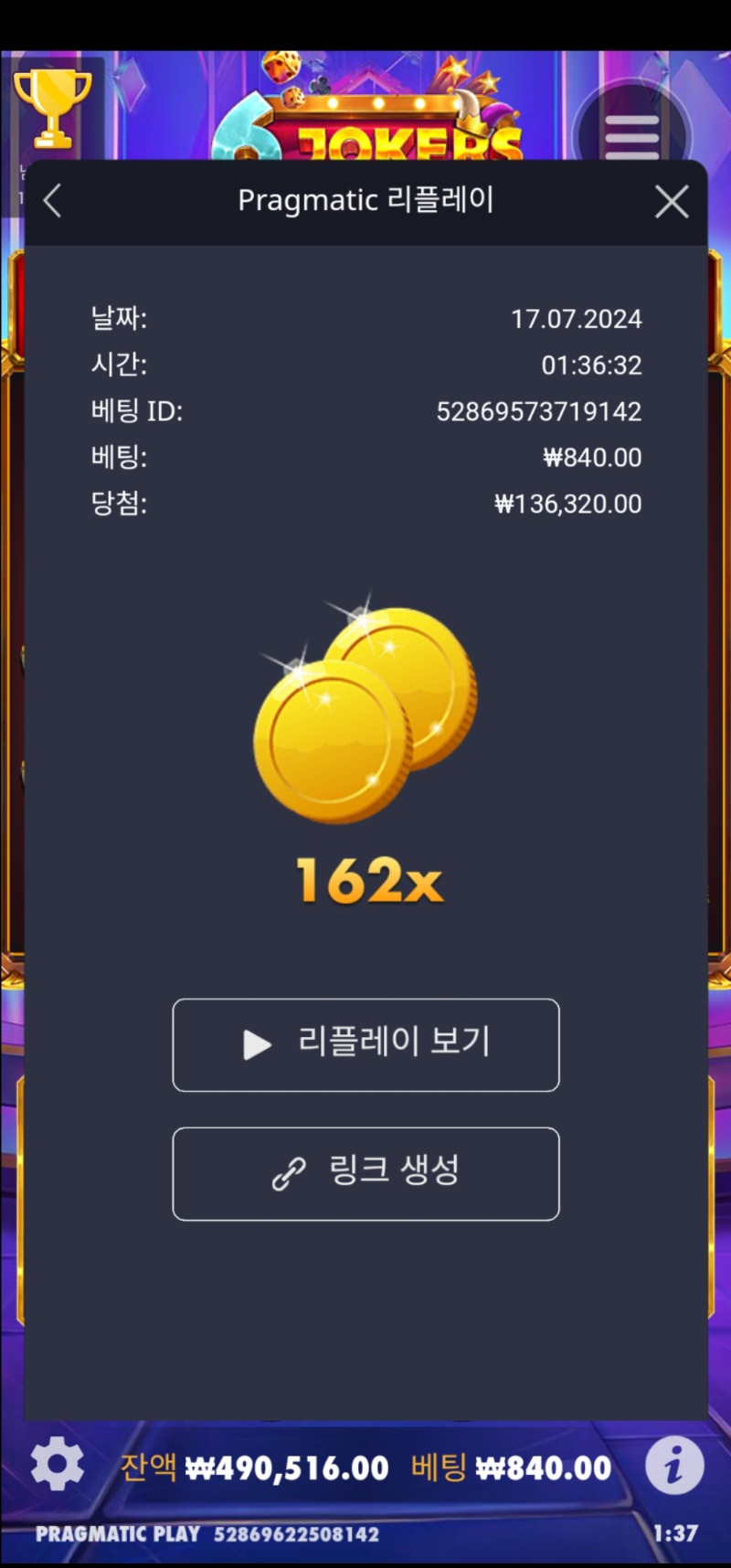Close the Pragmatic replay dialog
731x1568 pixels.
click(x=672, y=202)
